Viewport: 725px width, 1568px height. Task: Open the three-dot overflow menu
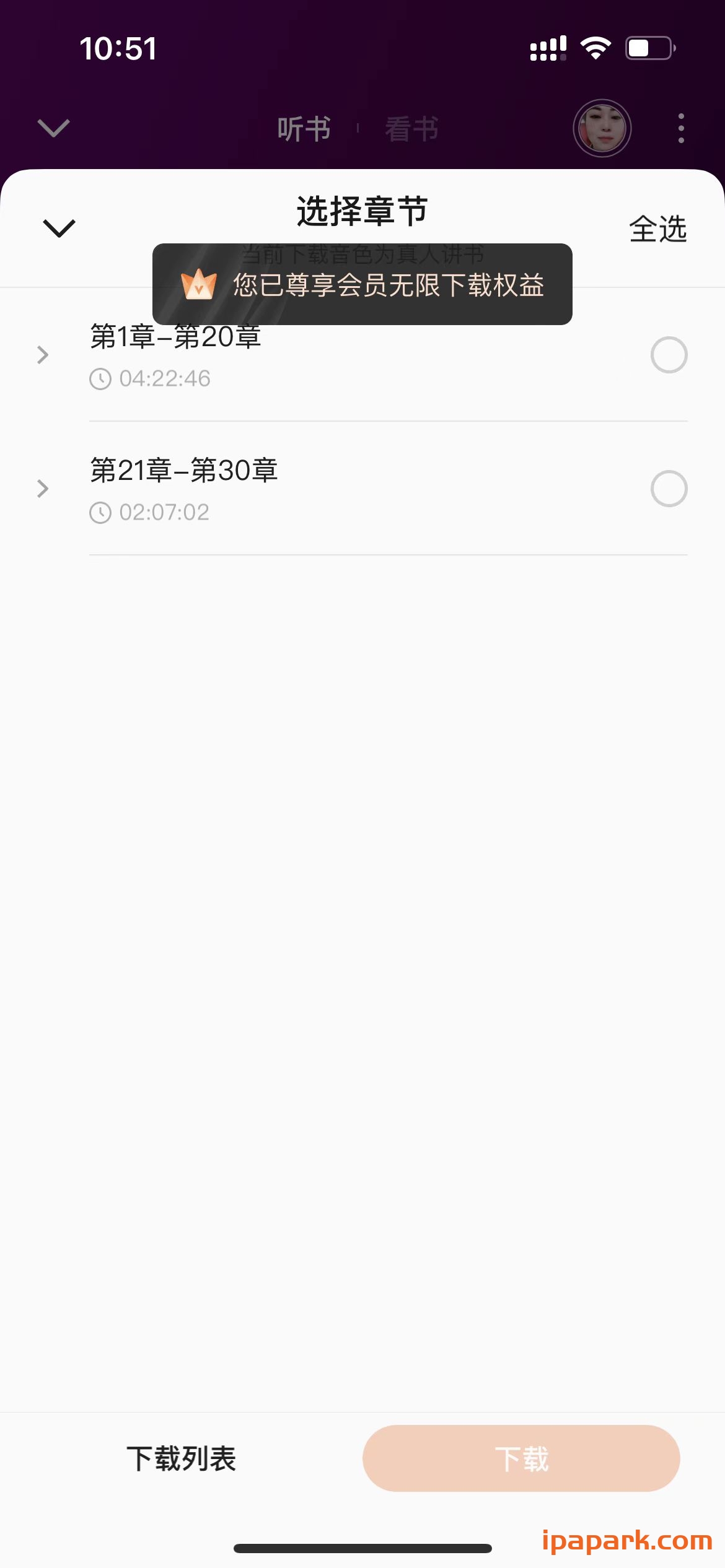[x=680, y=128]
